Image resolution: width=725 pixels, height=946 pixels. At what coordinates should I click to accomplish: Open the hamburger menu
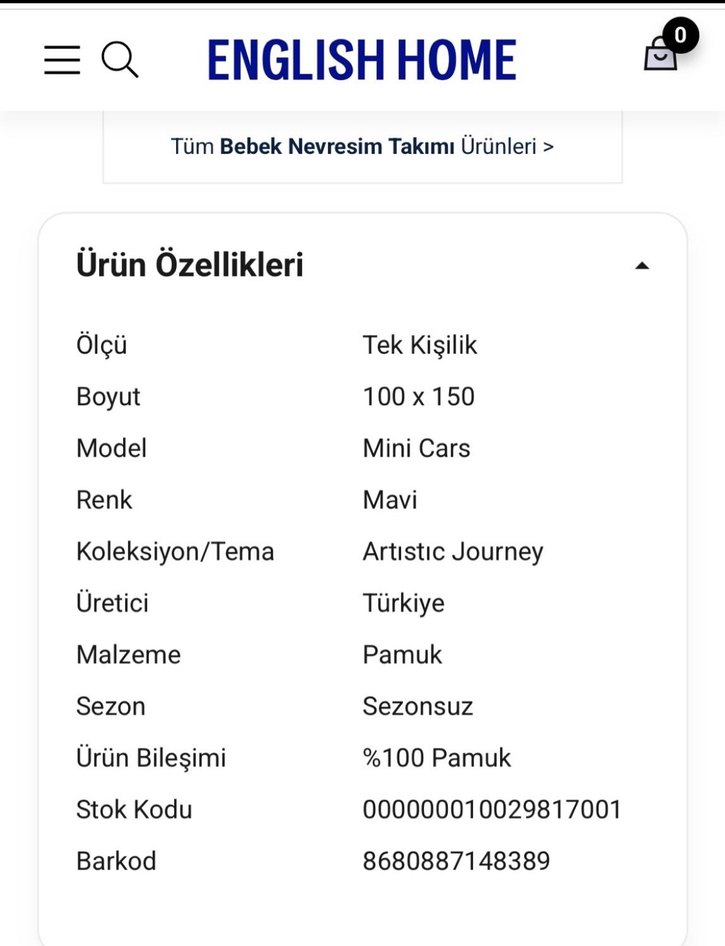pos(62,60)
